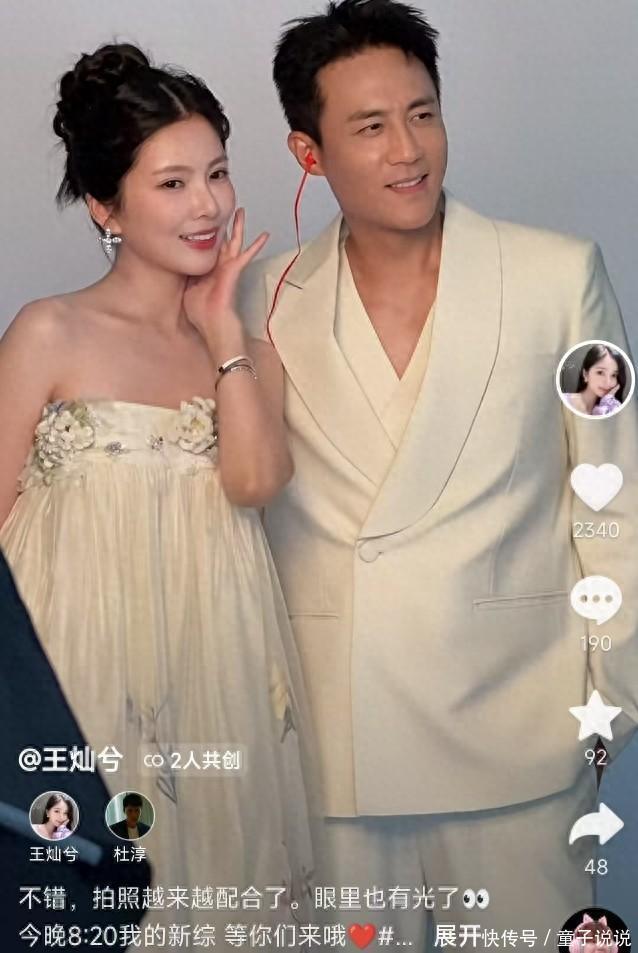Open the creator's profile avatar on the right
This screenshot has height=953, width=638.
pos(595,379)
